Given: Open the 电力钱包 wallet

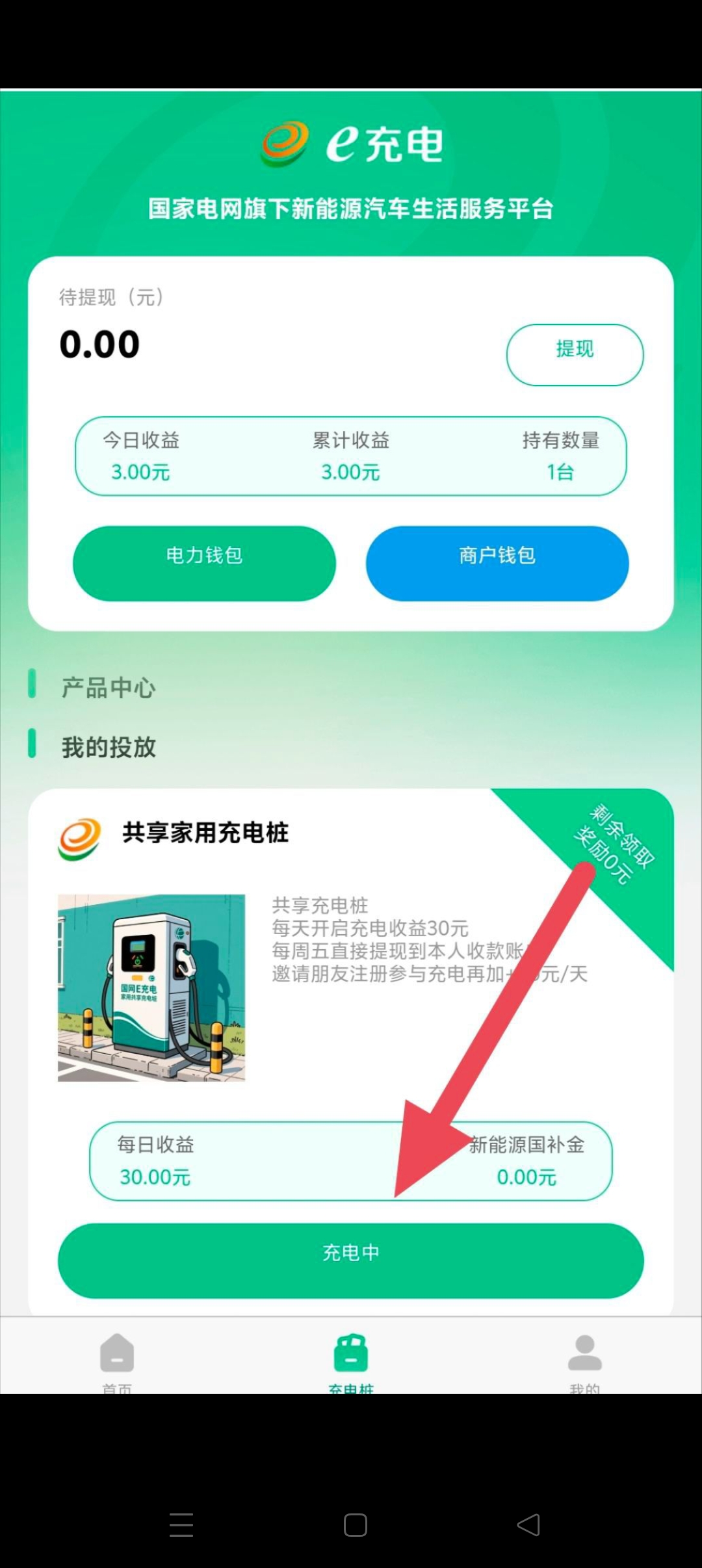Looking at the screenshot, I should pos(204,563).
